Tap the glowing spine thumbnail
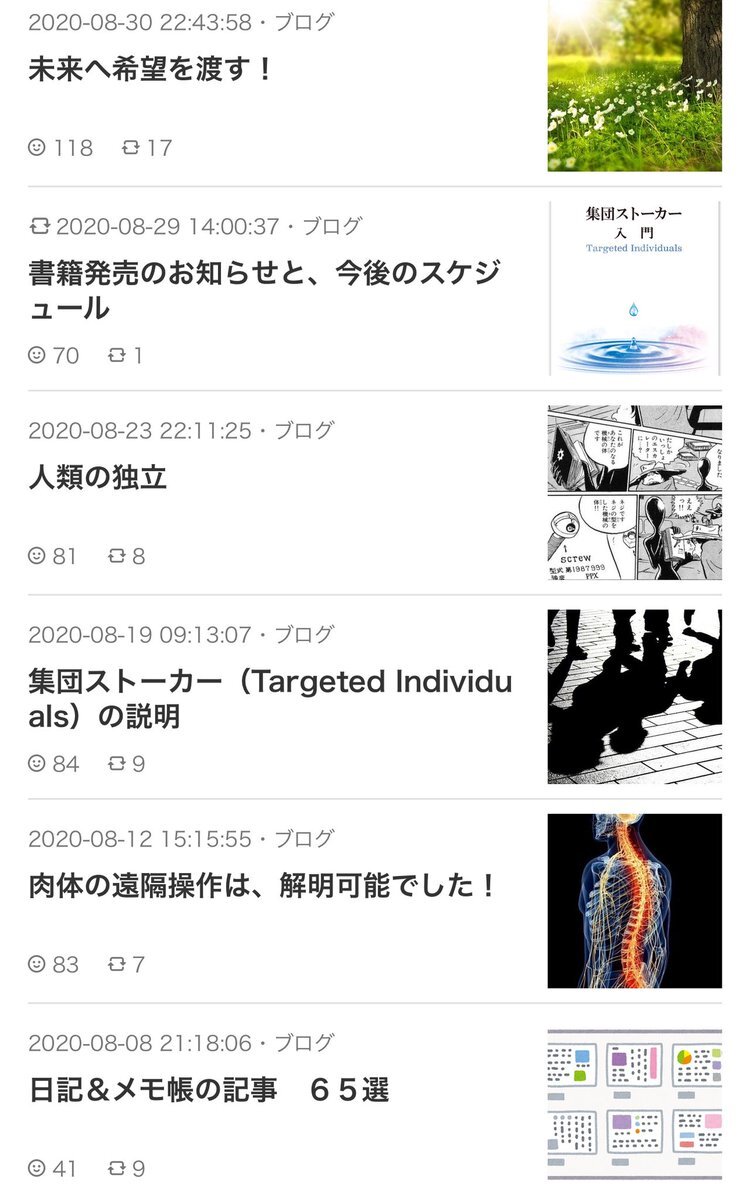 pos(634,900)
